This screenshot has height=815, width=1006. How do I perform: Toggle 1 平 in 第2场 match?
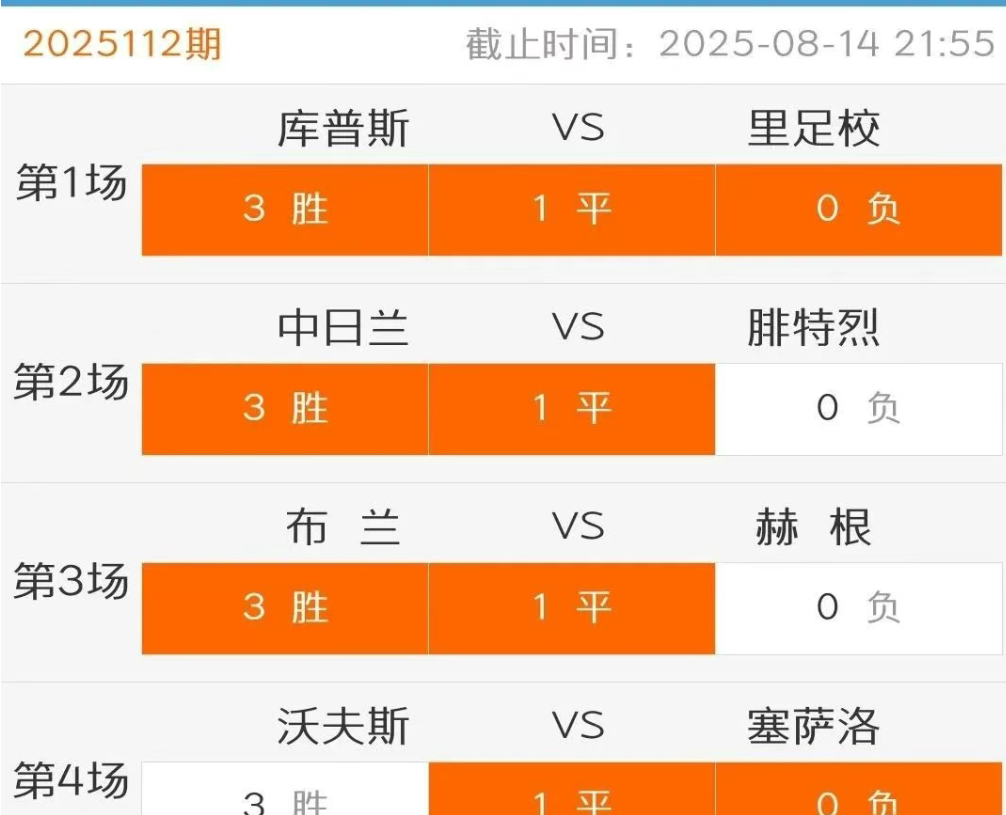[x=571, y=409]
